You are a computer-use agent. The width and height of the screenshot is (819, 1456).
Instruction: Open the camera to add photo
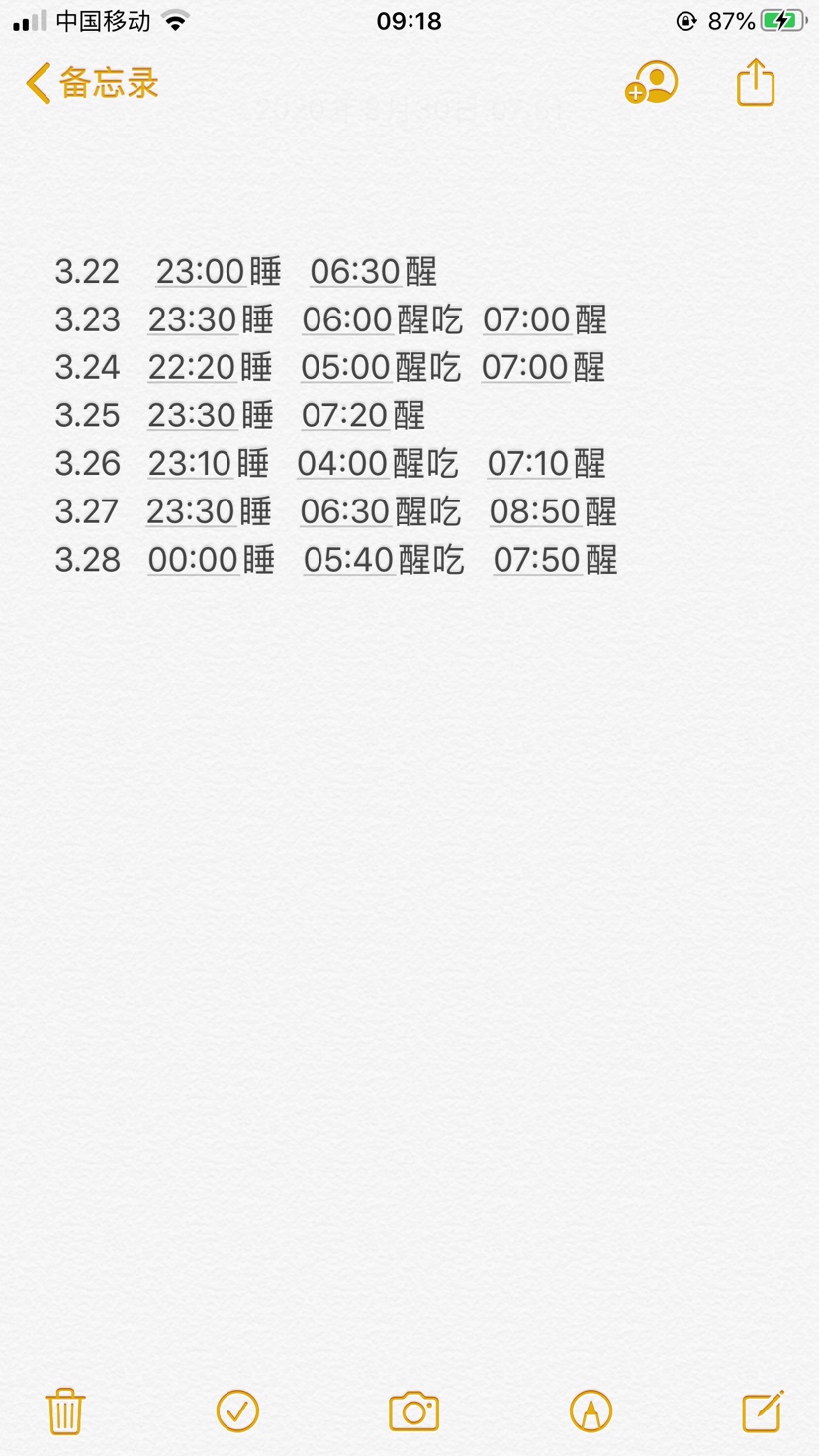(413, 1411)
